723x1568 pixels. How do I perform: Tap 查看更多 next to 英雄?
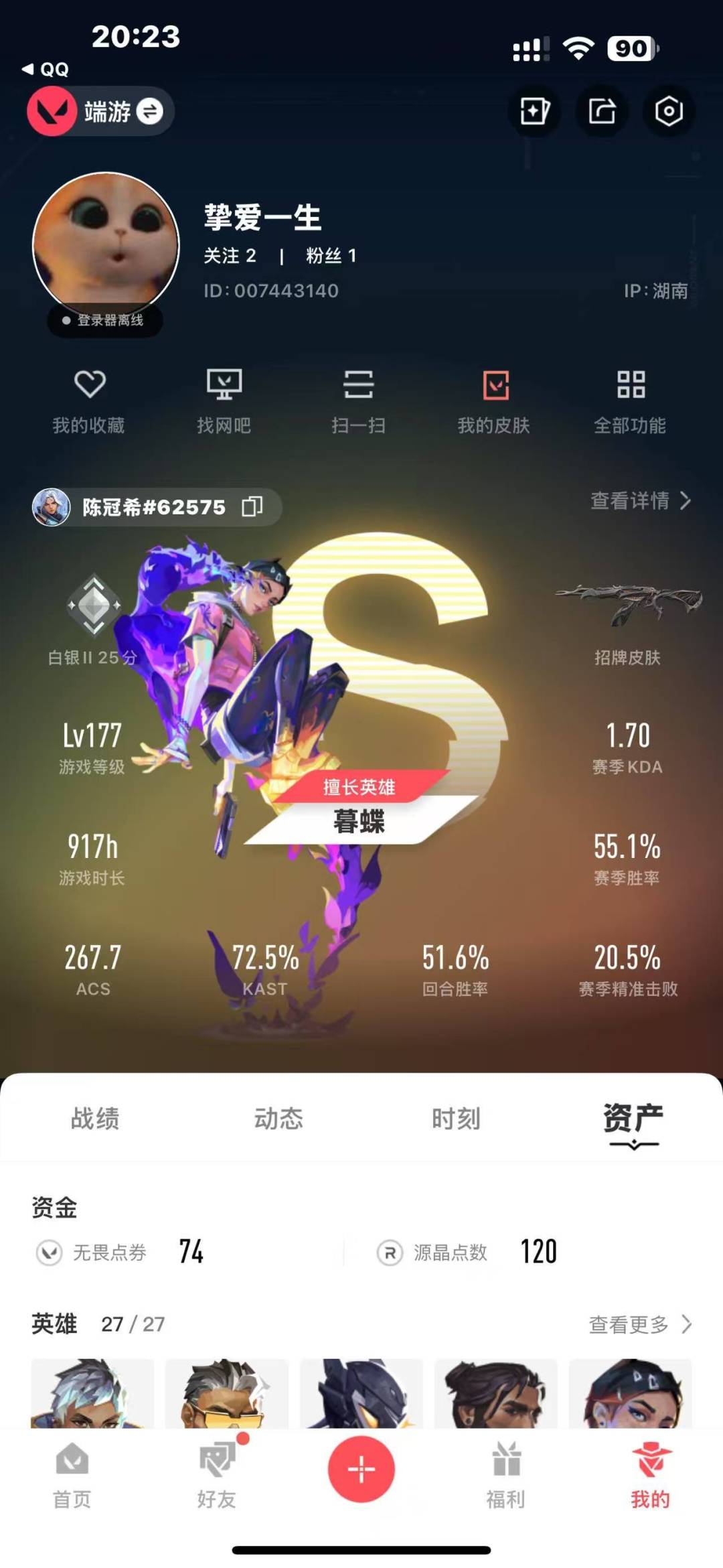click(x=641, y=1324)
